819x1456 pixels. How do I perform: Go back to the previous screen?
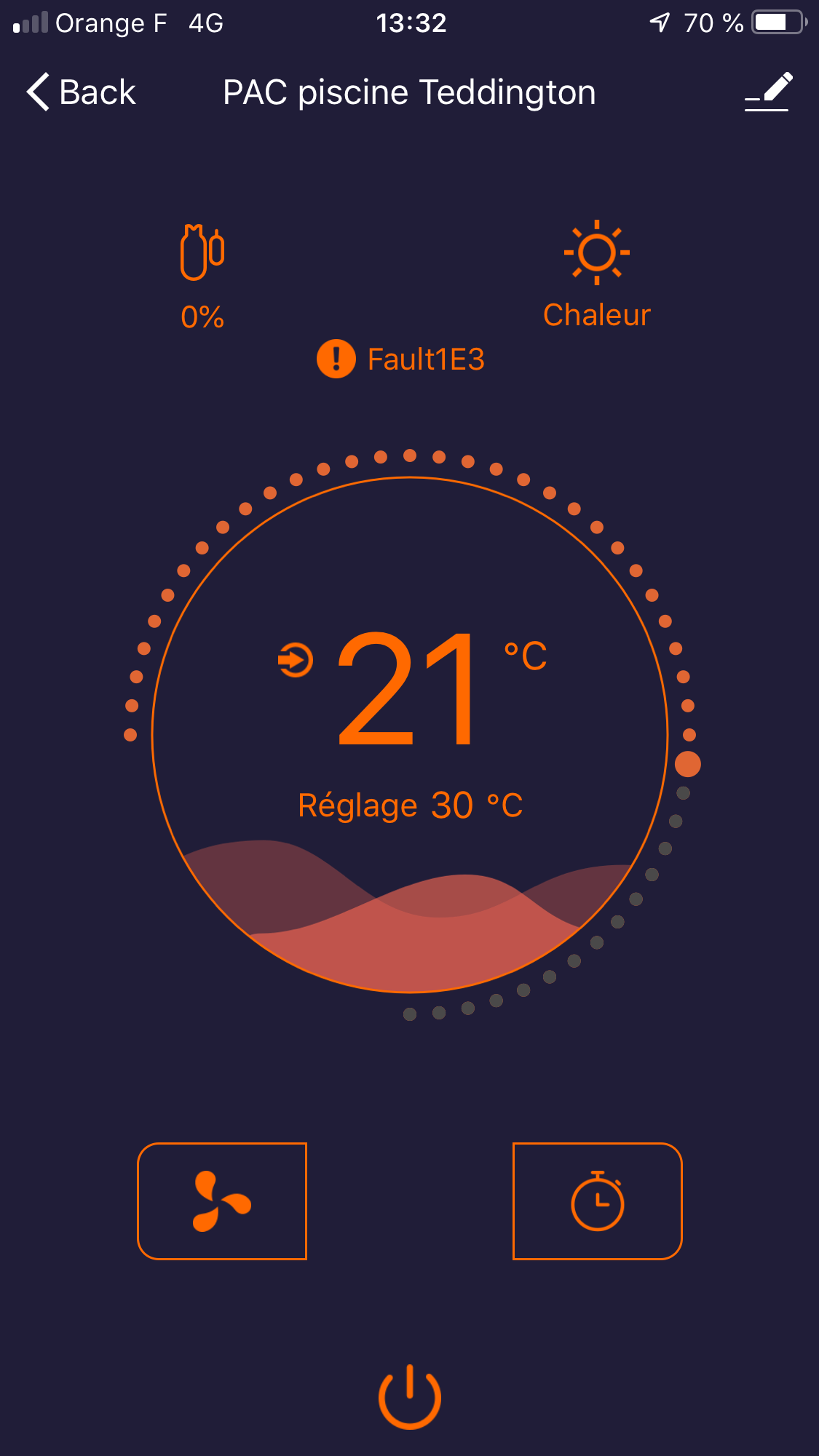[81, 92]
